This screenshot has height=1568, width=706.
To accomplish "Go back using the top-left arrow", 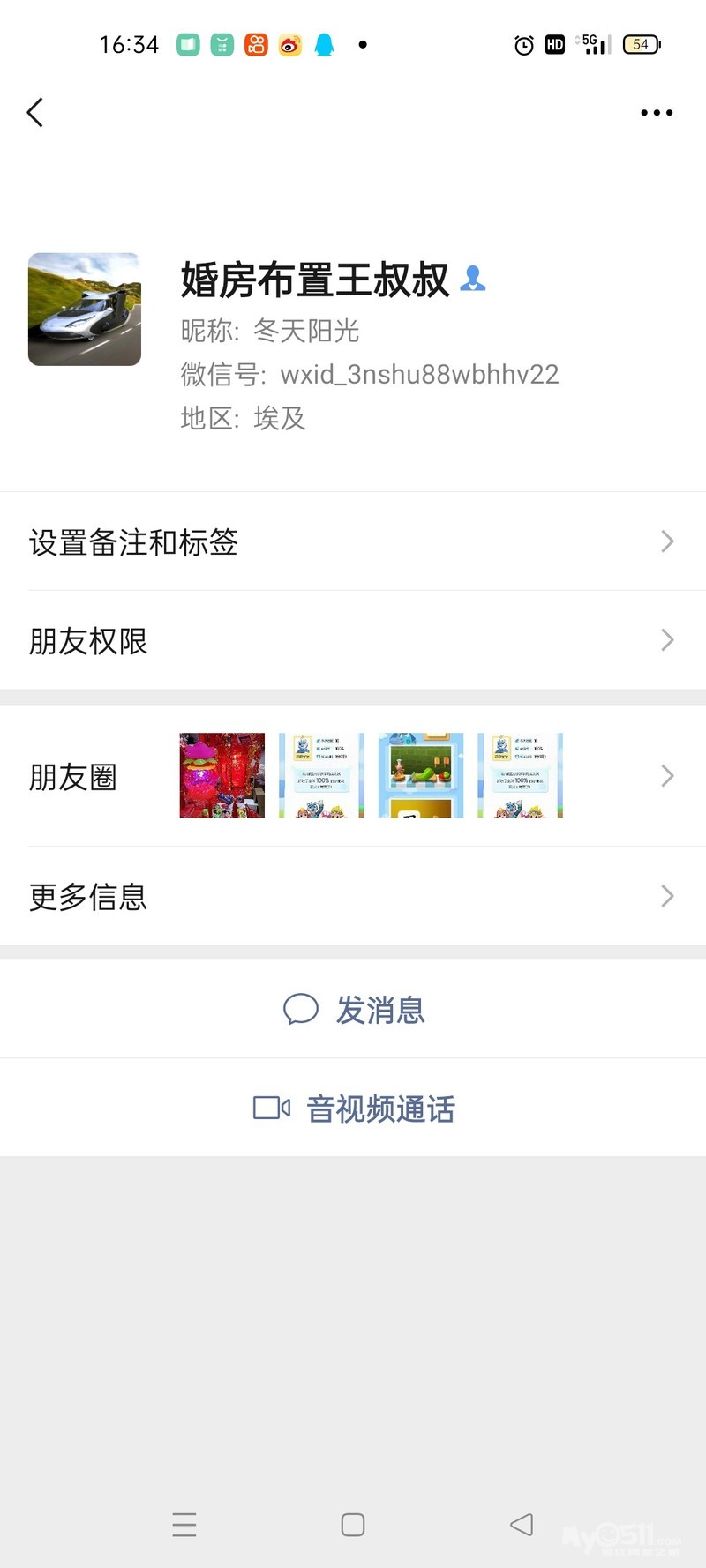I will pyautogui.click(x=35, y=113).
